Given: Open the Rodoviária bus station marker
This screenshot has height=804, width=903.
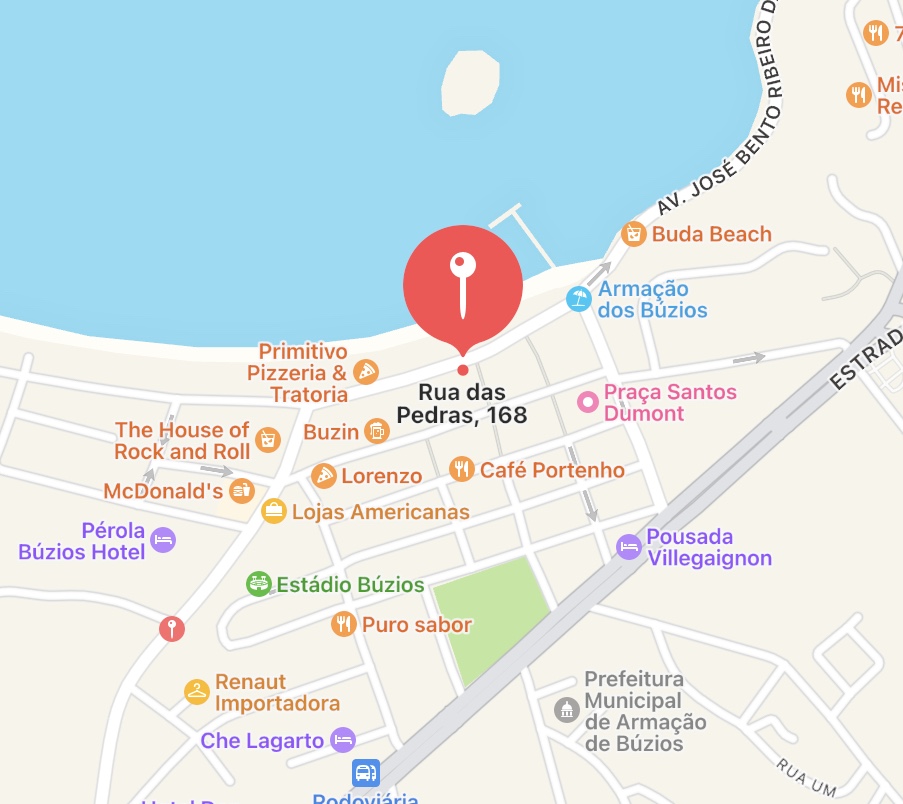Looking at the screenshot, I should (366, 774).
